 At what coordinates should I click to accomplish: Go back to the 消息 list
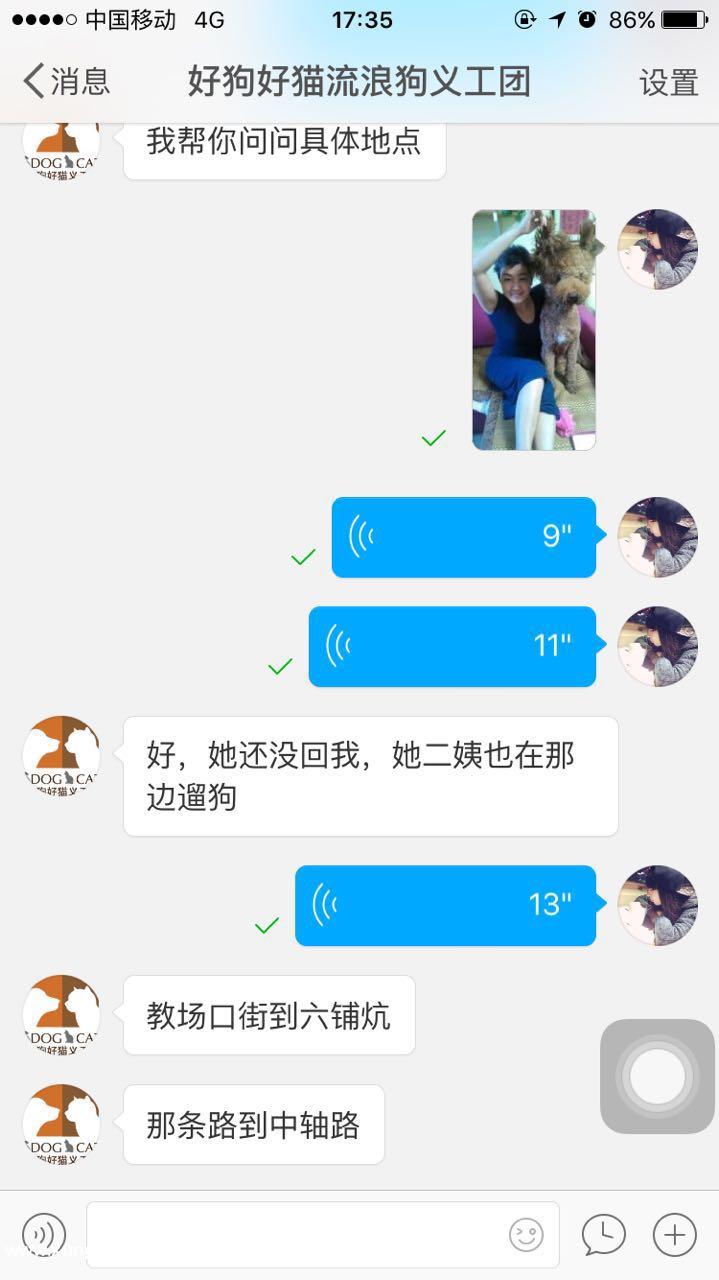pos(66,81)
